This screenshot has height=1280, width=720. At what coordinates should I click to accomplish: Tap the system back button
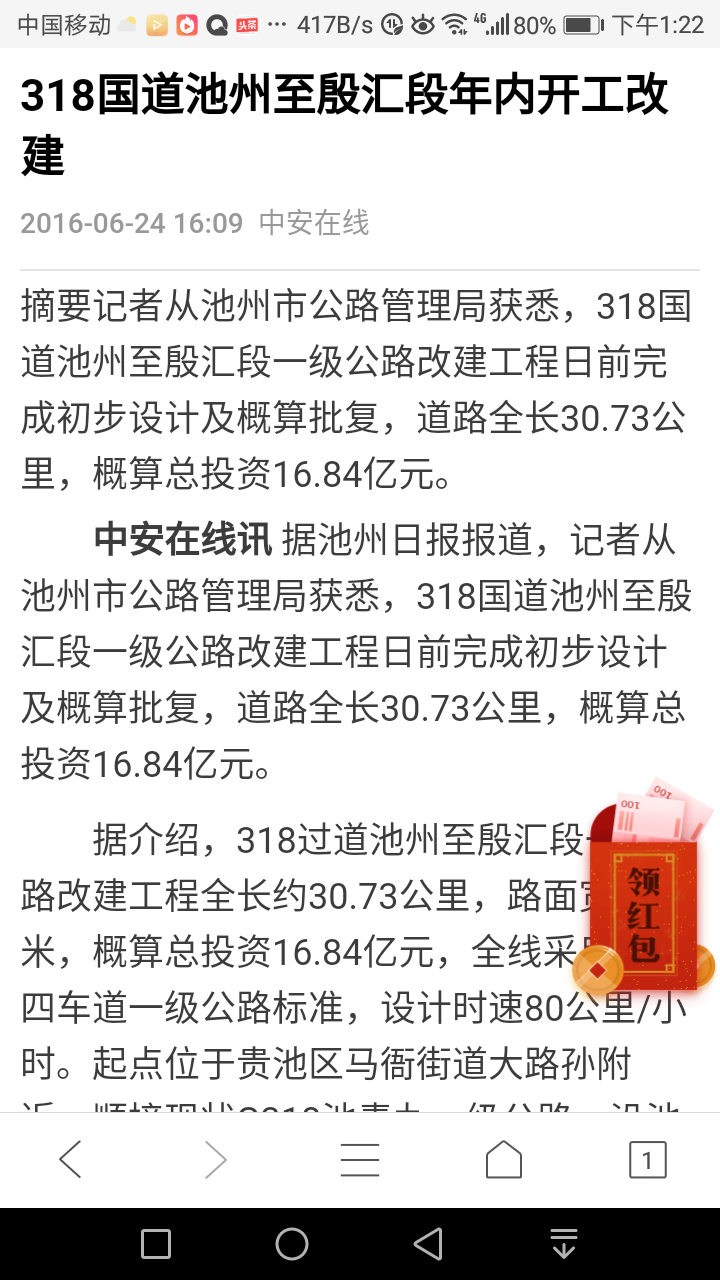click(x=428, y=1244)
